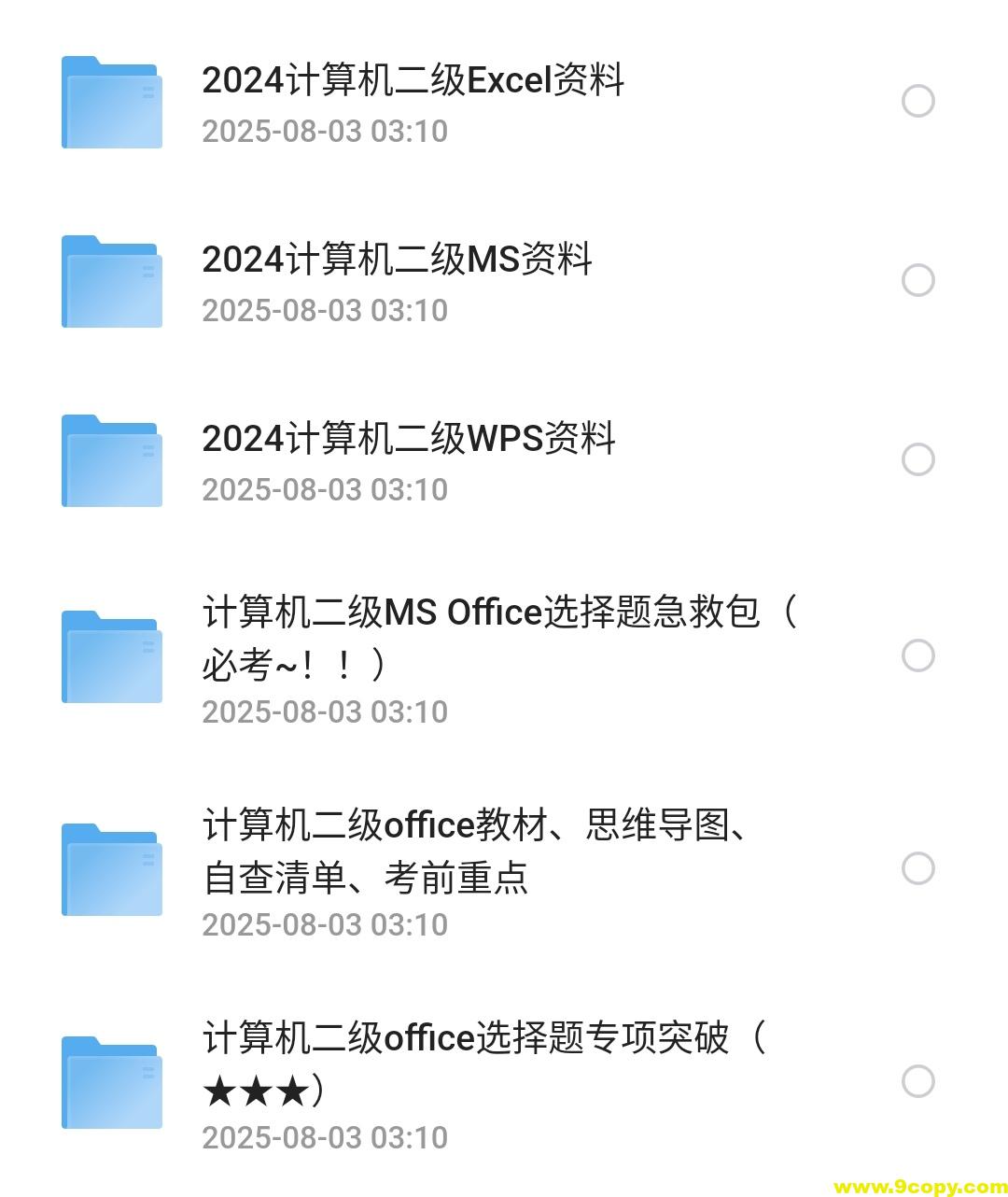Screen dimensions: 1008x1197
Task: Enable selection circle for office选择题专项突破 folder
Action: 920,1081
